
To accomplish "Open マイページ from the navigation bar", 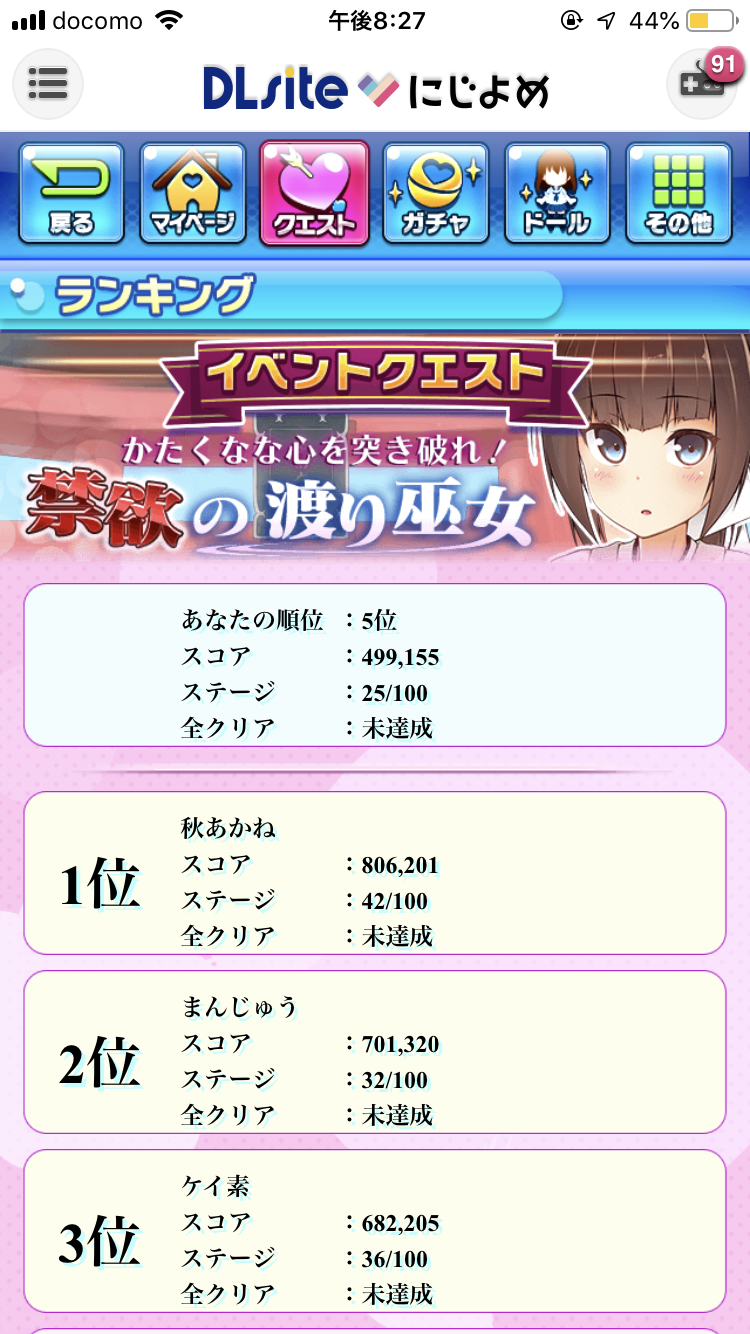I will tap(193, 193).
